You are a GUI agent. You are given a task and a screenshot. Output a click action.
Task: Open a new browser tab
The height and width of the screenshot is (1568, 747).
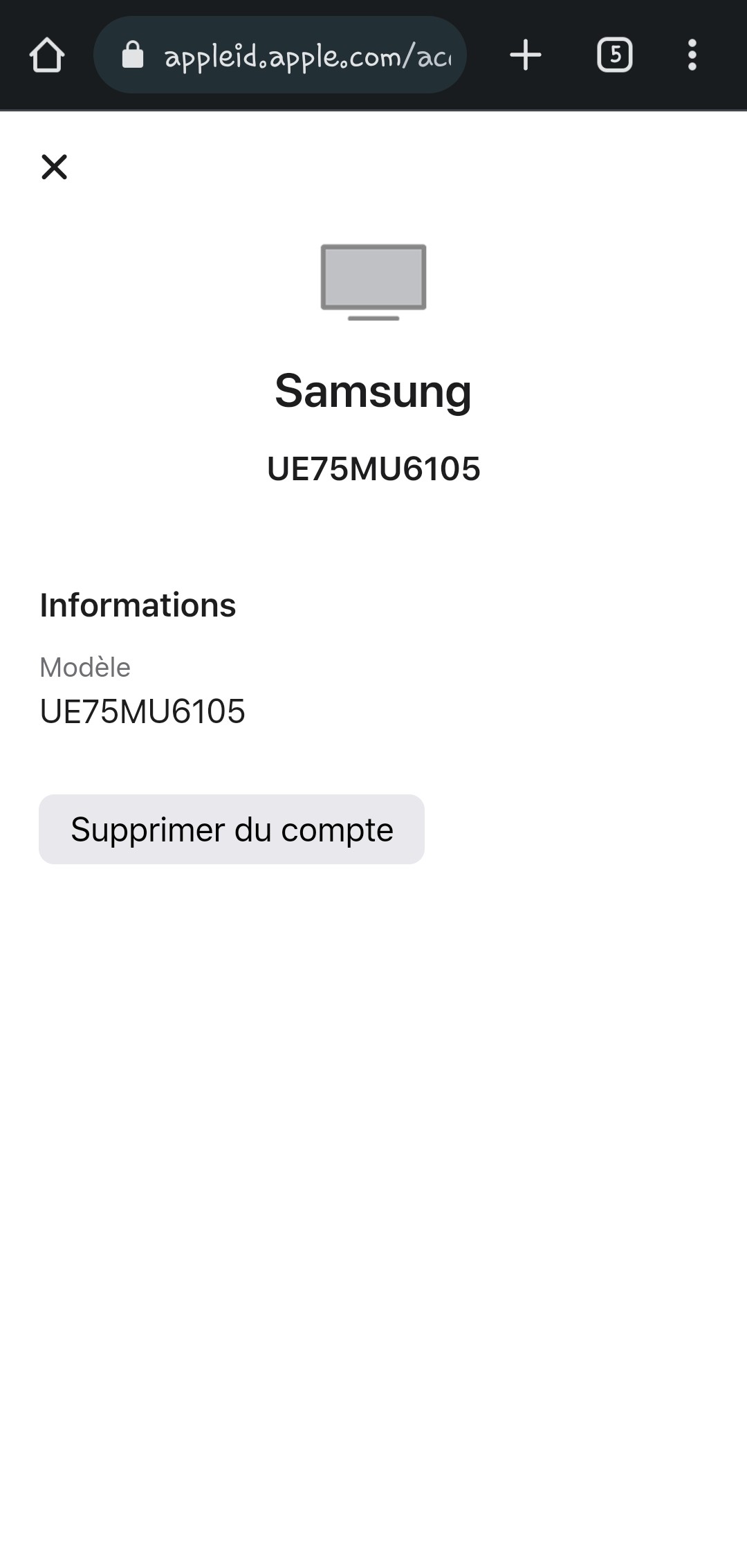(x=526, y=55)
